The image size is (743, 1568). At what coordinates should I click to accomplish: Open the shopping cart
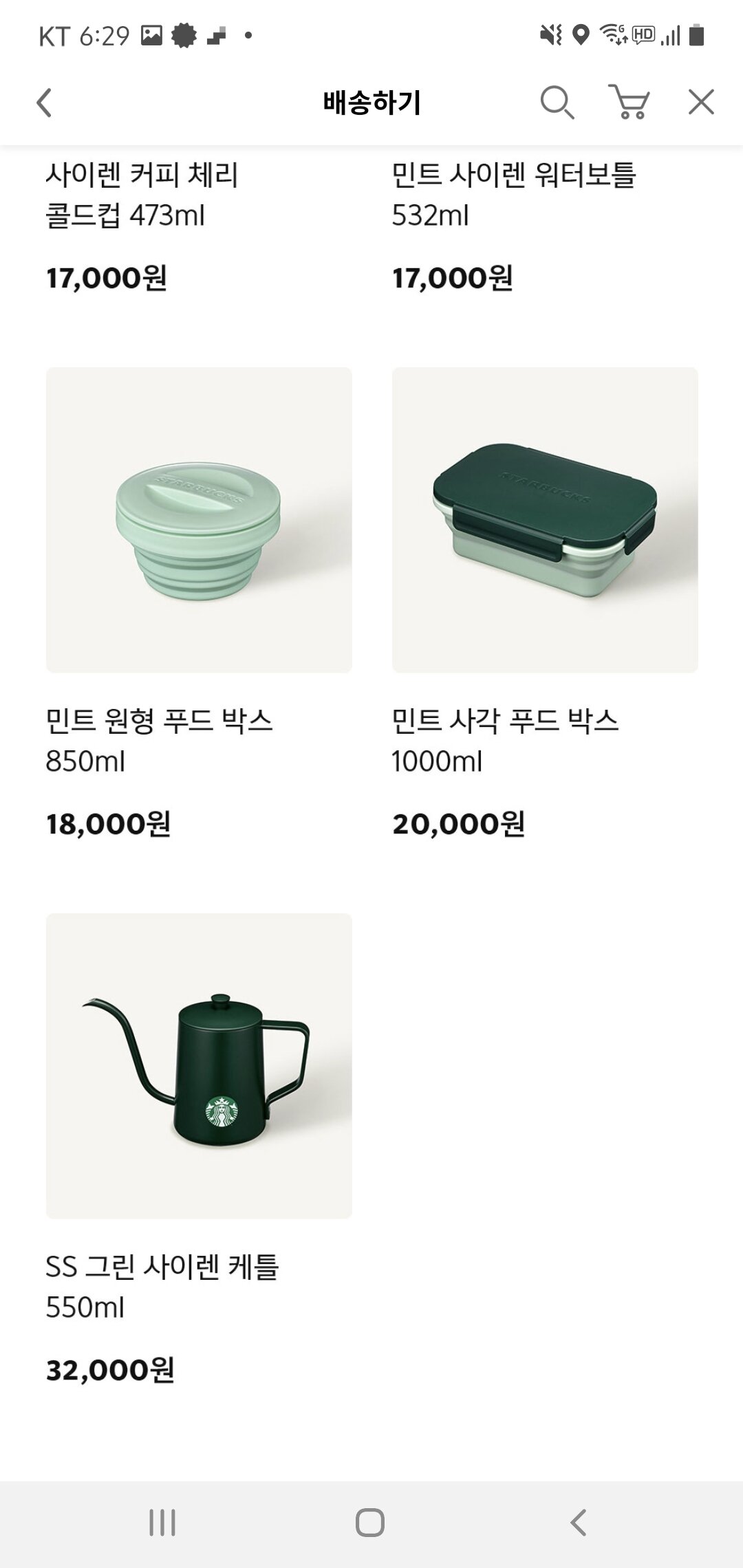(x=629, y=103)
